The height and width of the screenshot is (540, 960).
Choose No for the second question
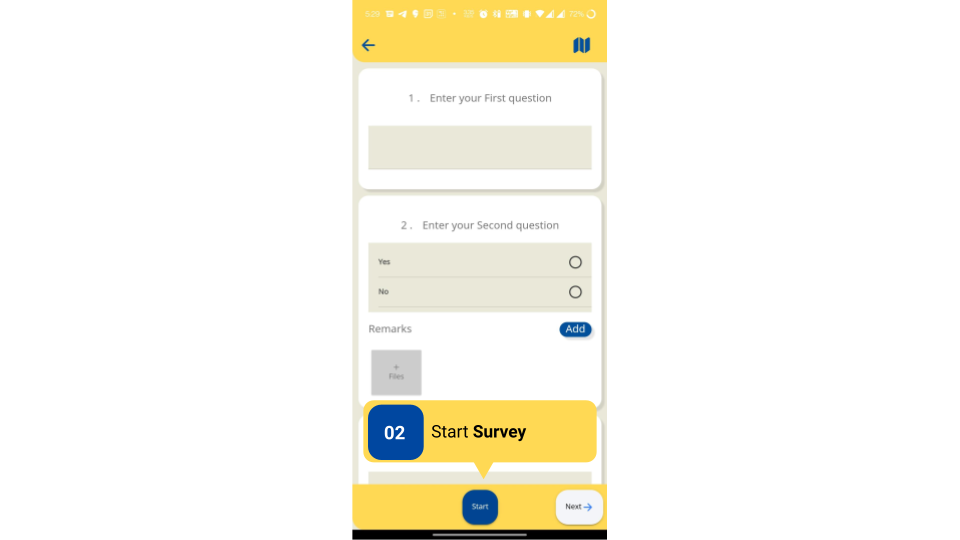(x=575, y=292)
